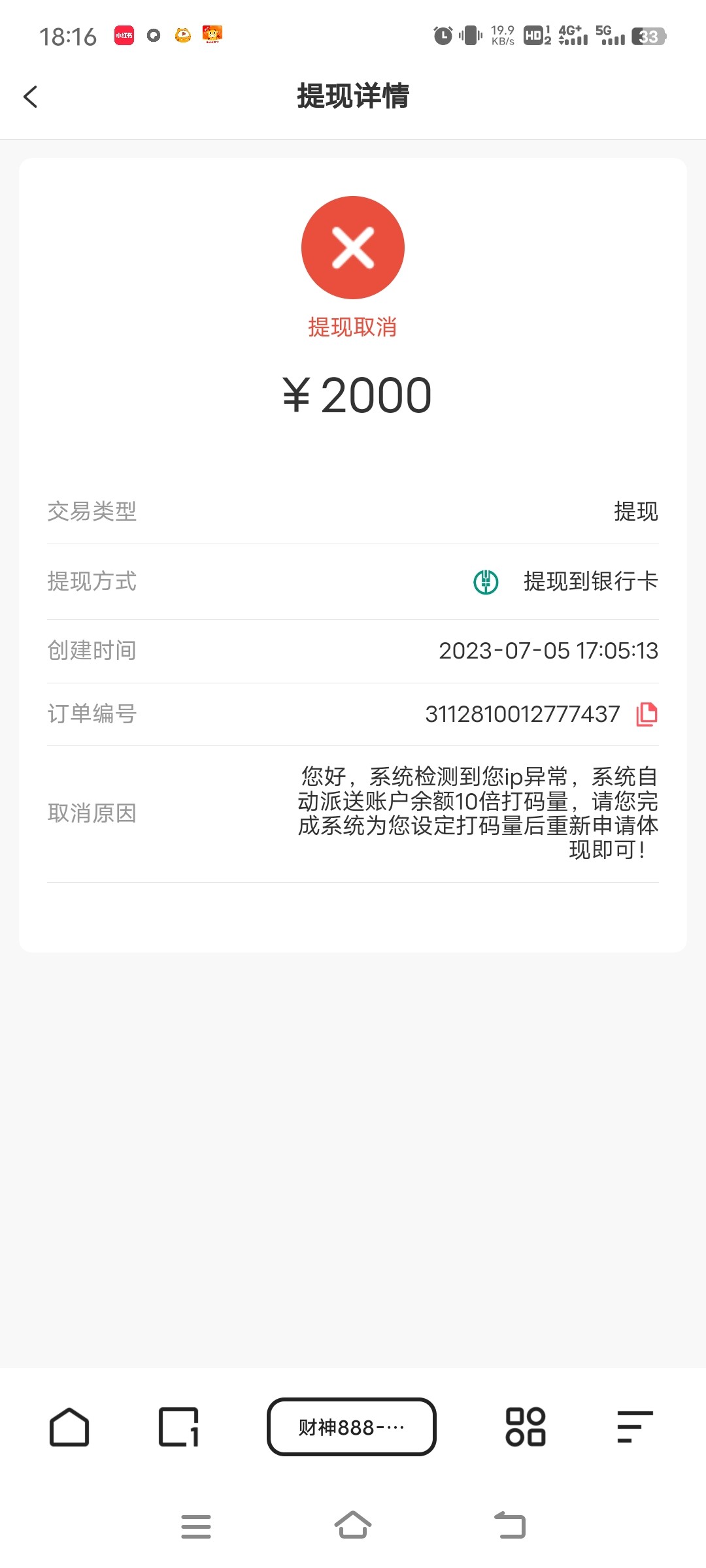Tap the reading list icon at bottom right
Viewport: 706px width, 1568px height.
632,1428
